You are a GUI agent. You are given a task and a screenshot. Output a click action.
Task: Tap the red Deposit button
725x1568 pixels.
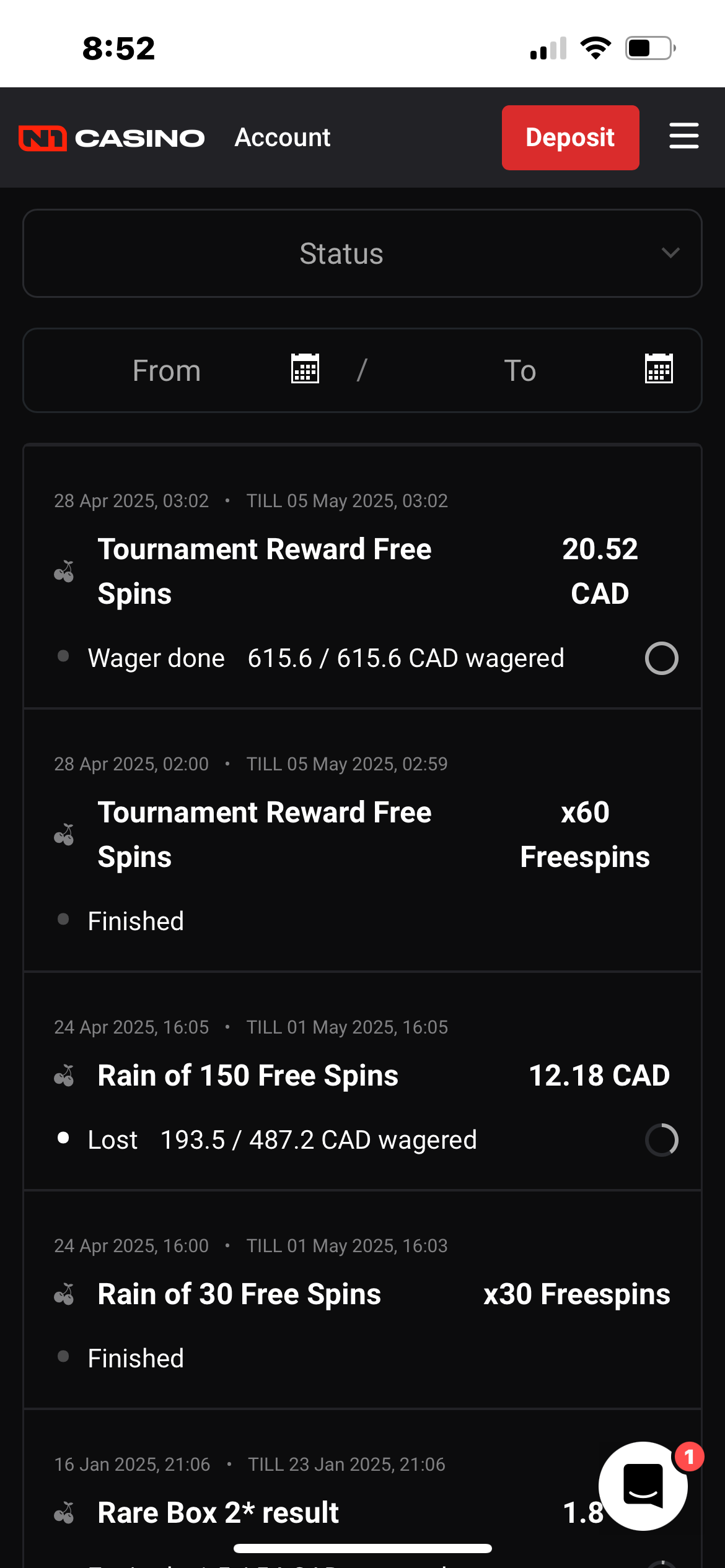(x=570, y=137)
